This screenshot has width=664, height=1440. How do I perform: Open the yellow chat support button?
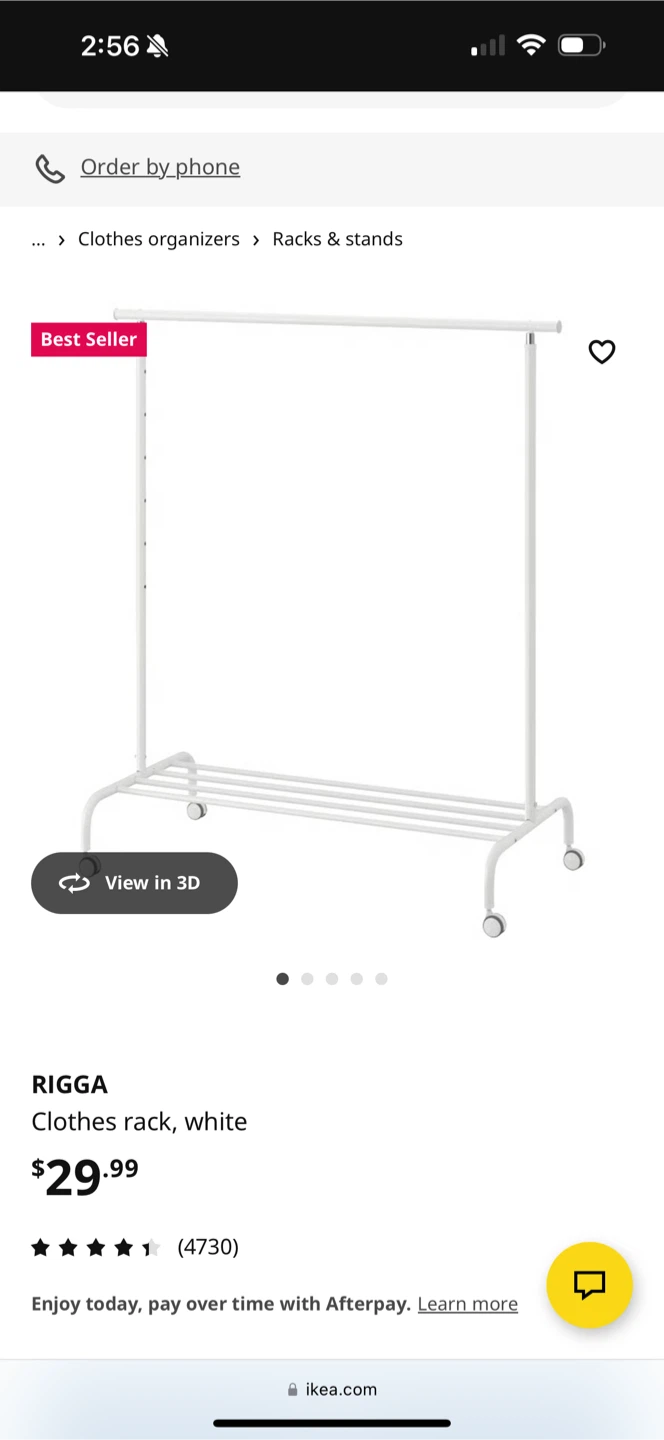[589, 1285]
